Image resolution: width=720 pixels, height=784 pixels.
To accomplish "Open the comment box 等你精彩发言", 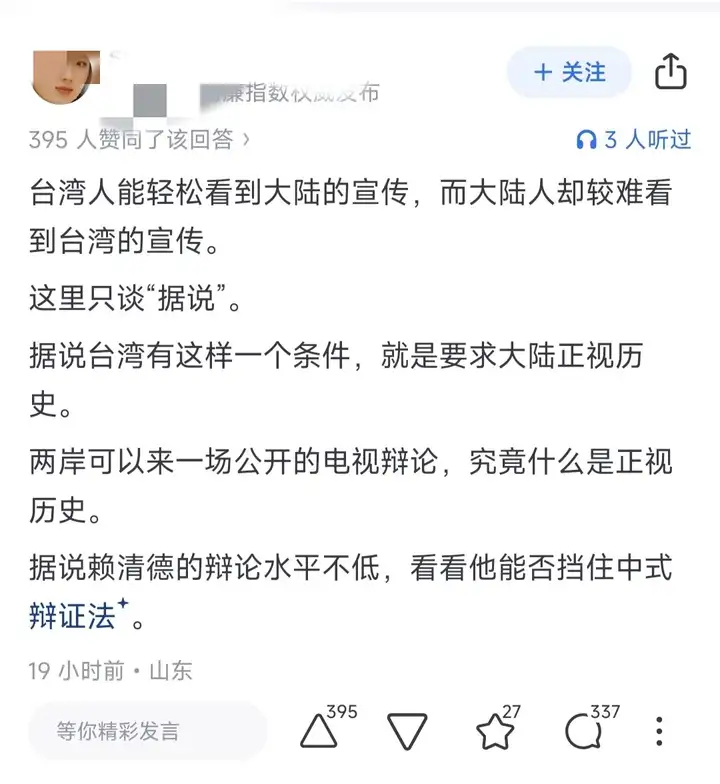I will pos(147,731).
